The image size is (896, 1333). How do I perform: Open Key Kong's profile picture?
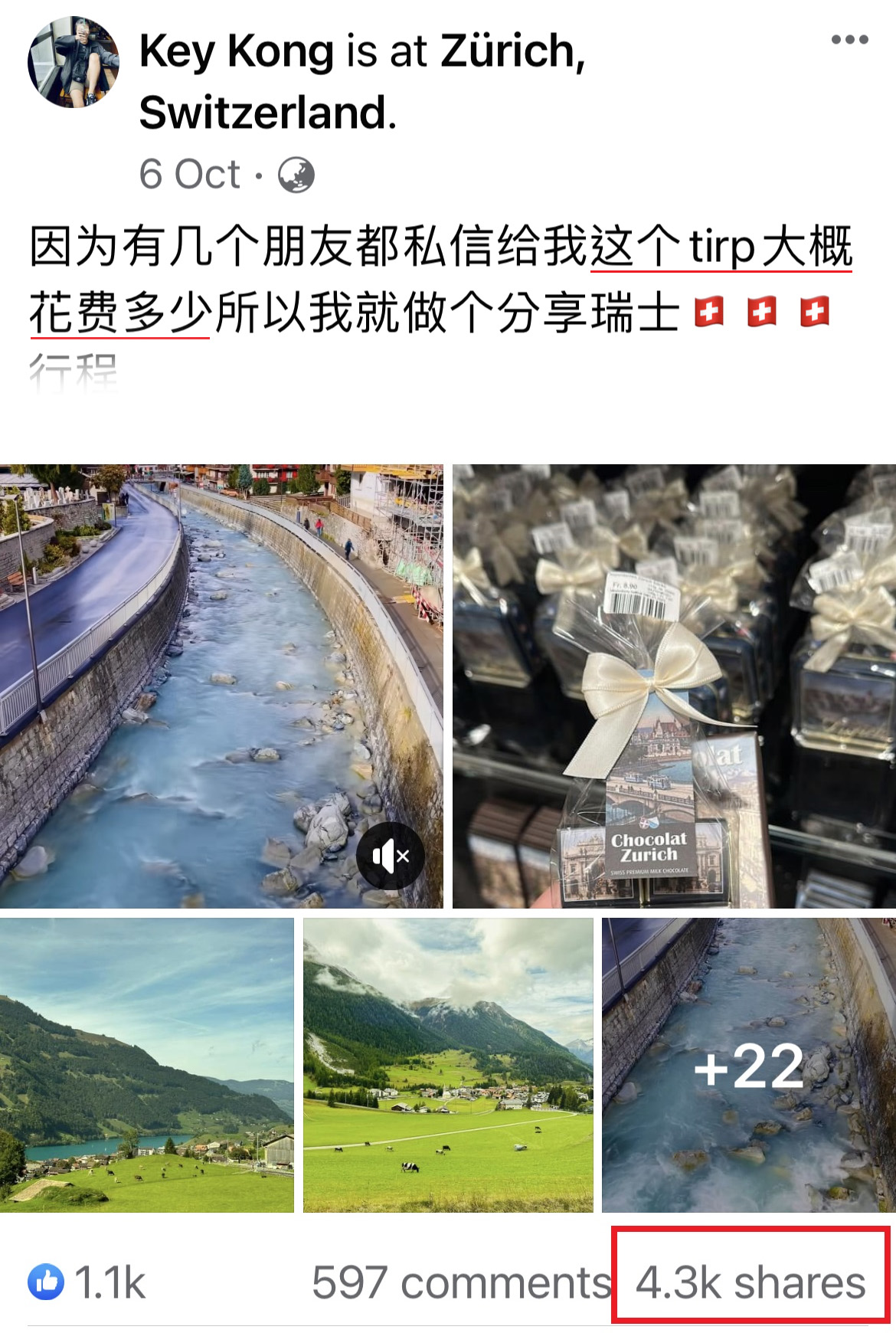74,63
